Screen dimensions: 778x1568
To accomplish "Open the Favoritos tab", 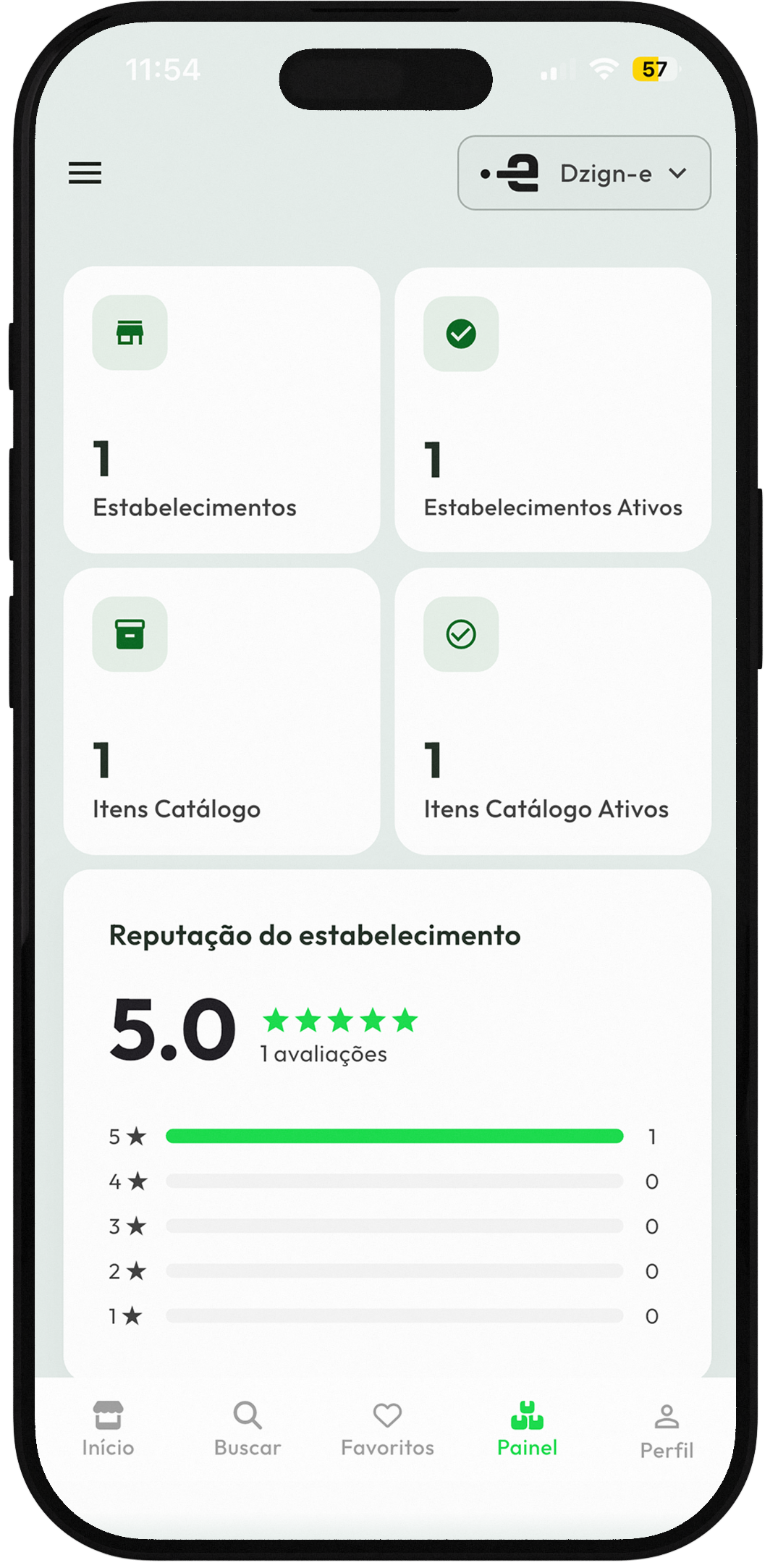I will tap(387, 1429).
